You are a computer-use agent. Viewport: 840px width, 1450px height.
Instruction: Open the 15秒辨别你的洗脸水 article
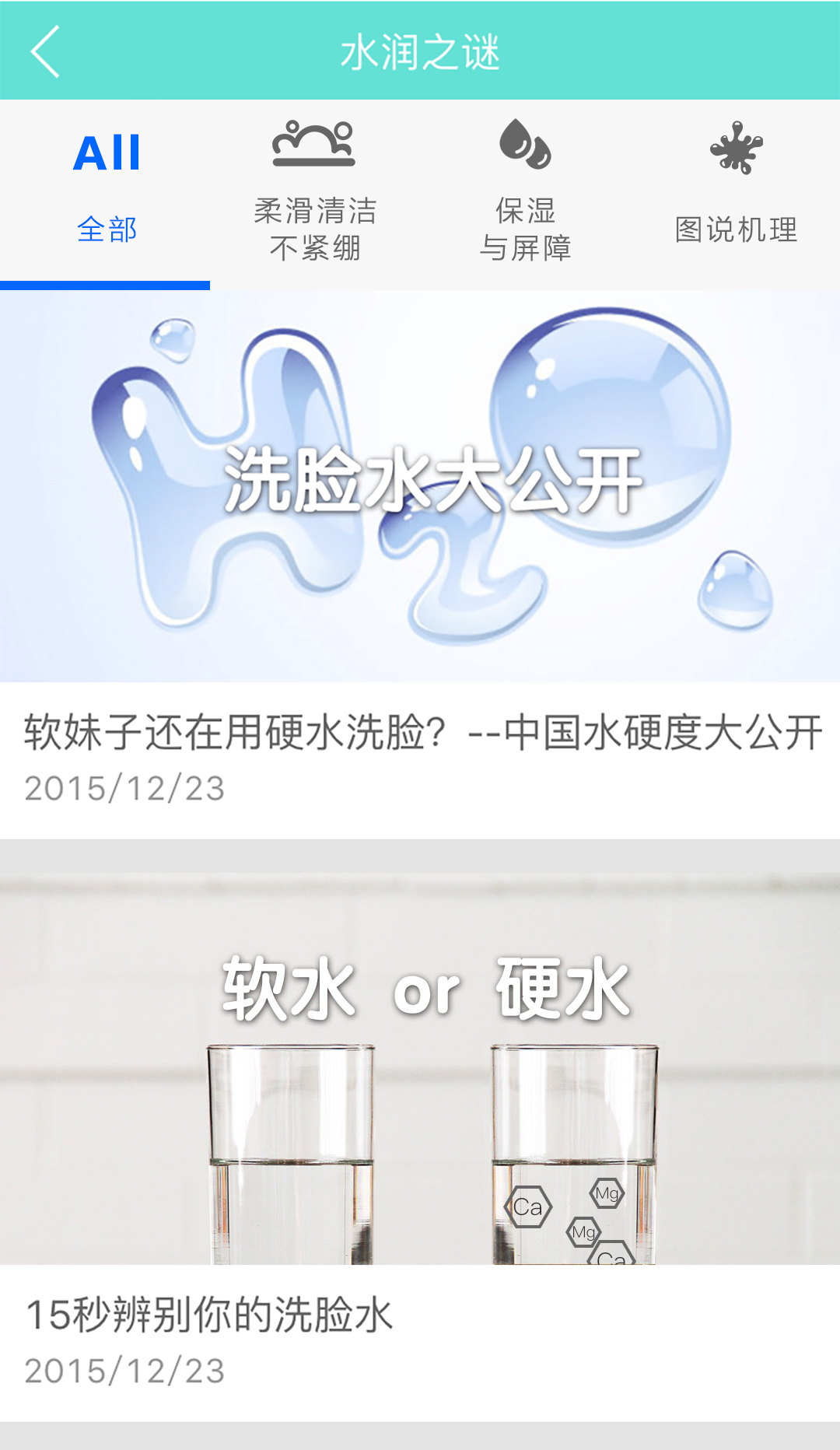pos(420,1128)
